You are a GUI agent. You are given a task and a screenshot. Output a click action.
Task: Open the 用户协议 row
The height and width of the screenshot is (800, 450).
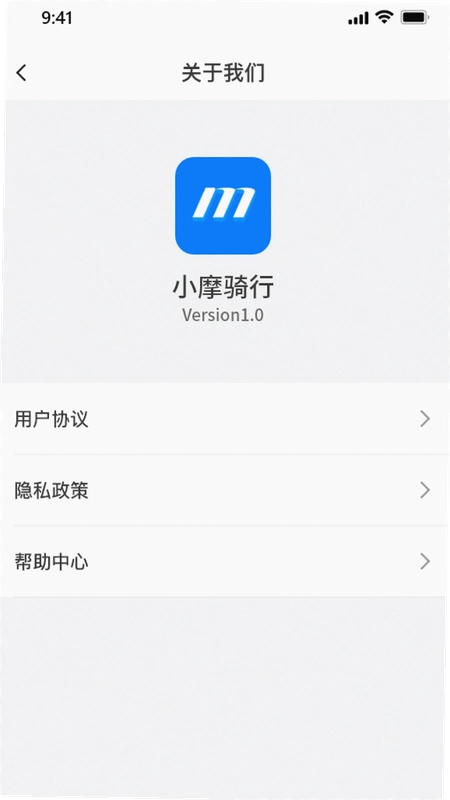[x=225, y=419]
